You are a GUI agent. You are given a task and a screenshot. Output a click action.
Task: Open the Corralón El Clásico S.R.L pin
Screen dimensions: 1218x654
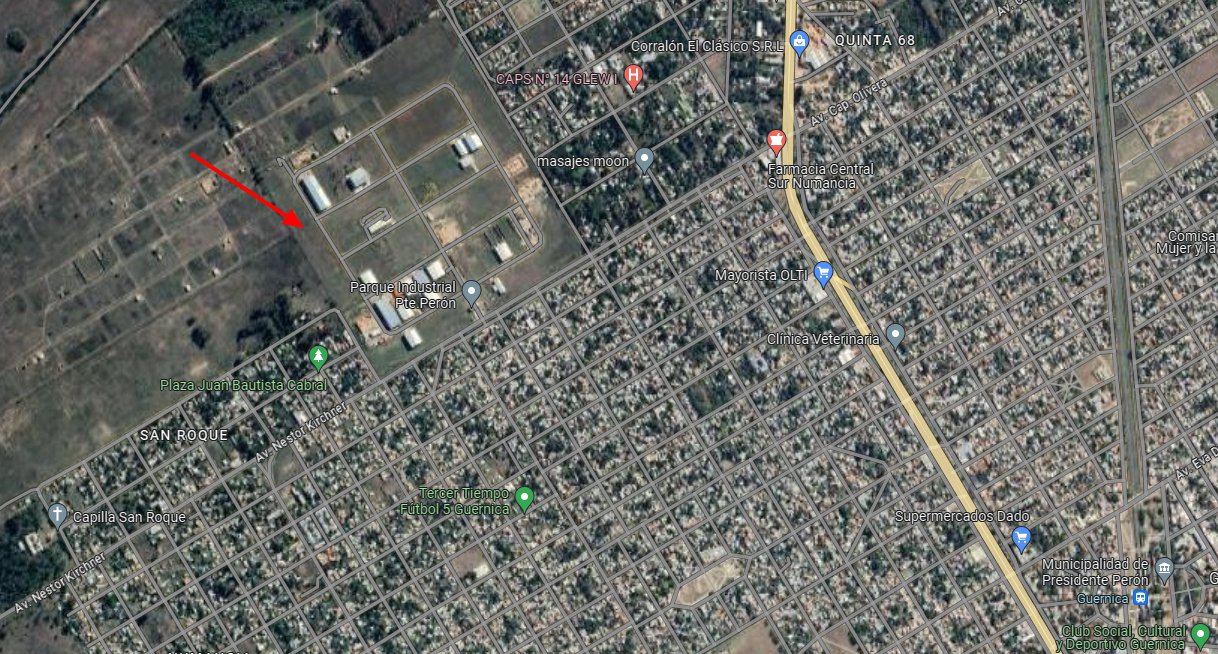pyautogui.click(x=799, y=42)
